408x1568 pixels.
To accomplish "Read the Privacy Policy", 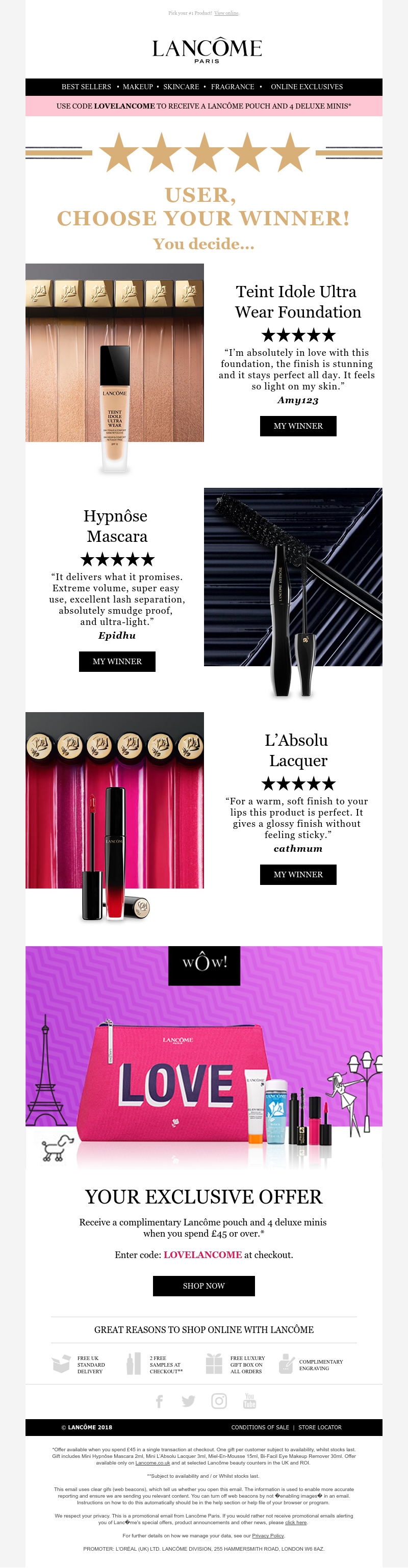I will (x=268, y=1536).
